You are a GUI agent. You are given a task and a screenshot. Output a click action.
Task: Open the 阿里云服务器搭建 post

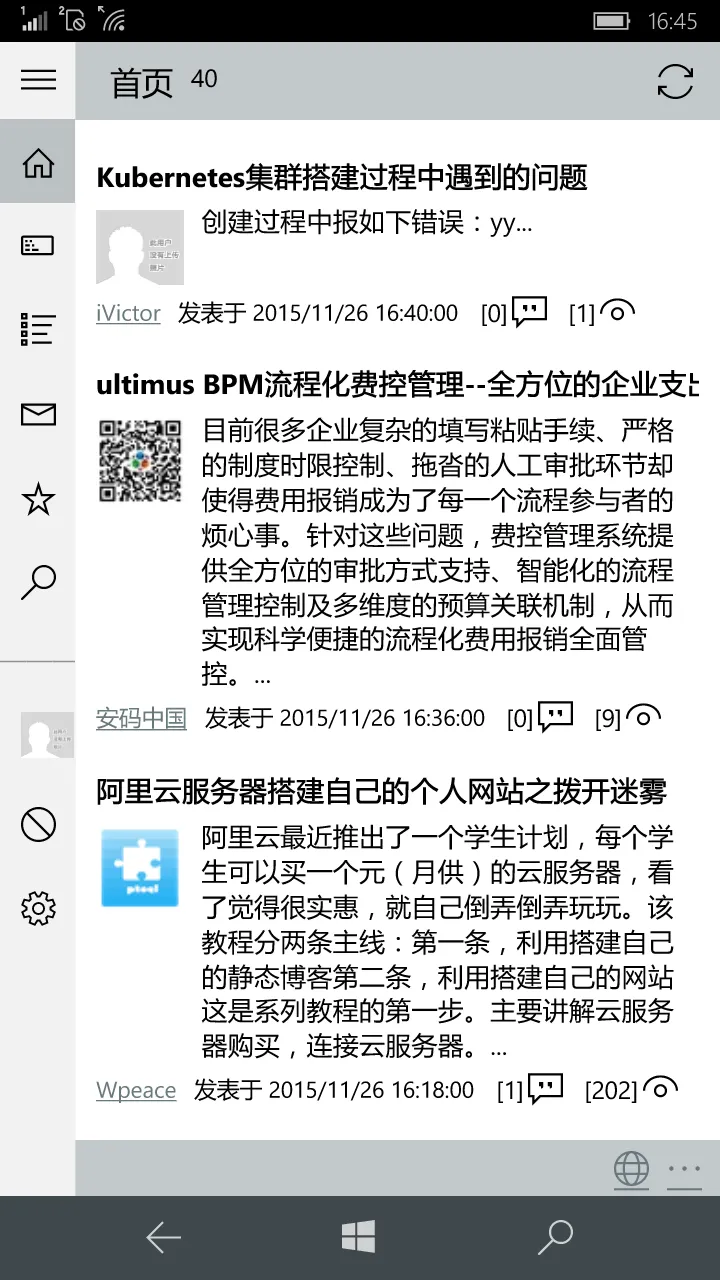click(381, 792)
